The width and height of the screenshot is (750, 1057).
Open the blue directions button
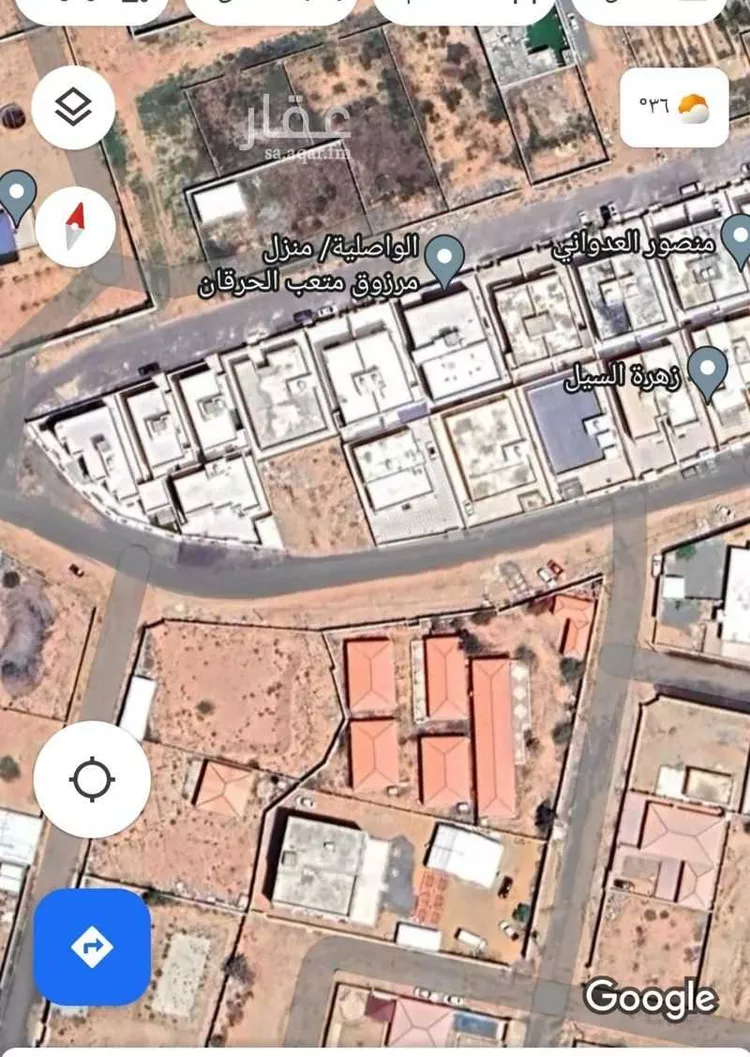(92, 947)
